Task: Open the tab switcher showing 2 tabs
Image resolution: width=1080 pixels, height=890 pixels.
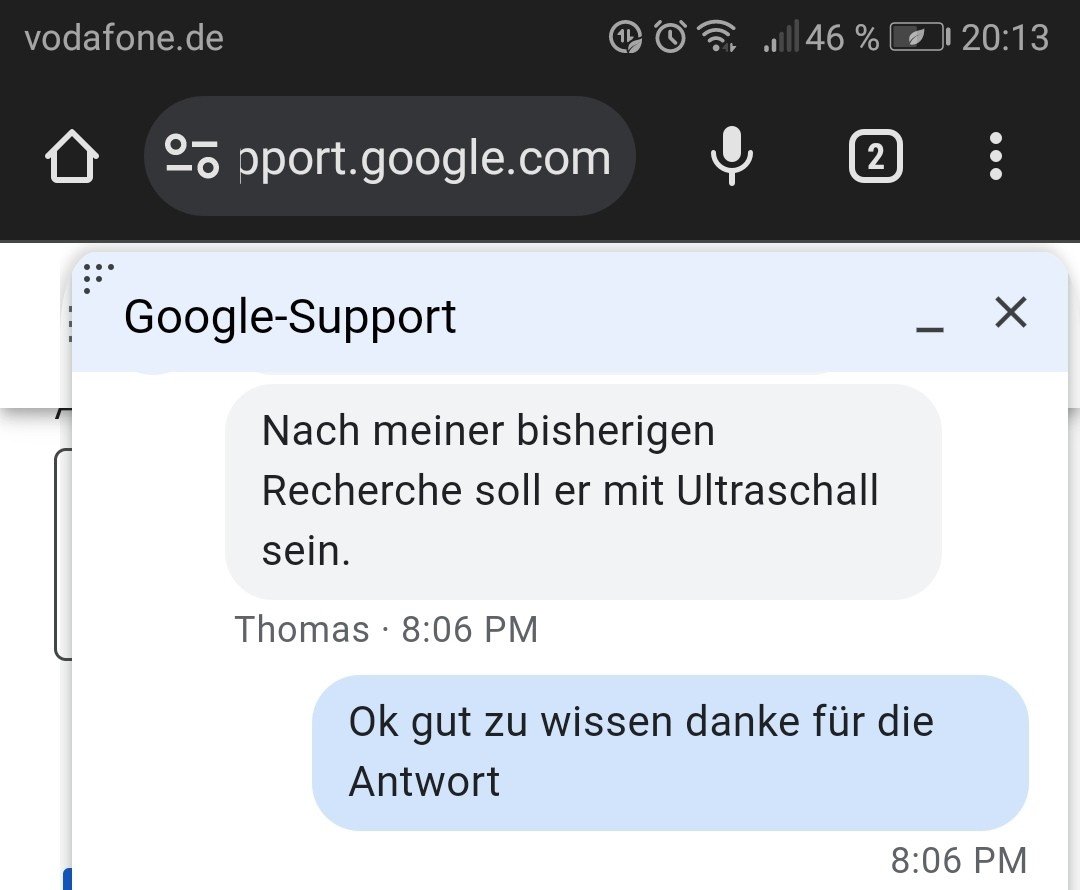Action: (x=875, y=157)
